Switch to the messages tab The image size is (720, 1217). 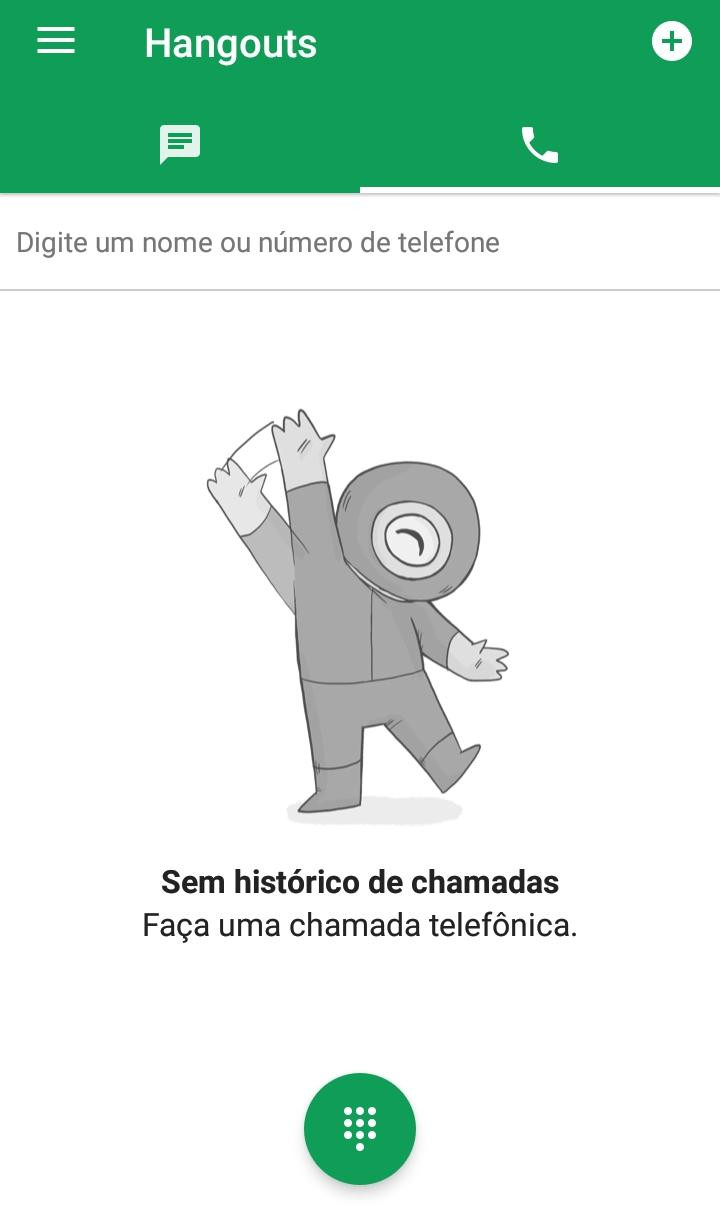(180, 145)
